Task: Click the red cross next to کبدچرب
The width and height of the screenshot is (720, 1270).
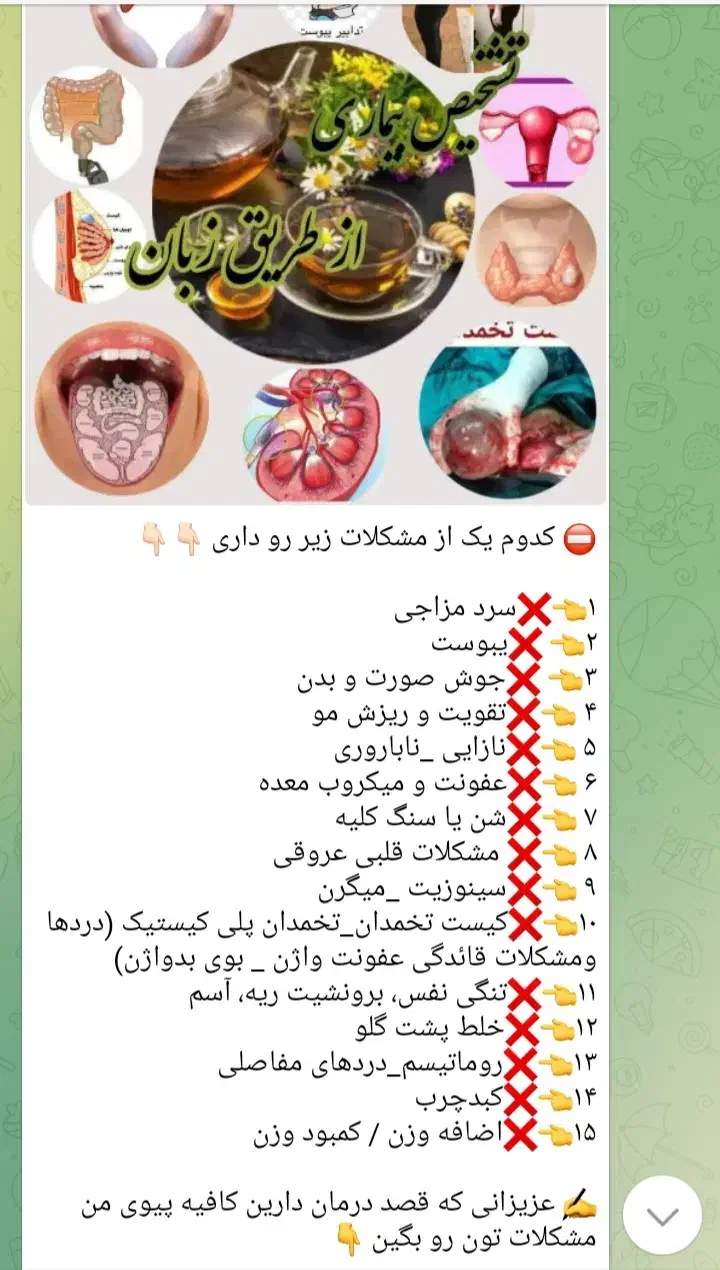Action: 519,1099
